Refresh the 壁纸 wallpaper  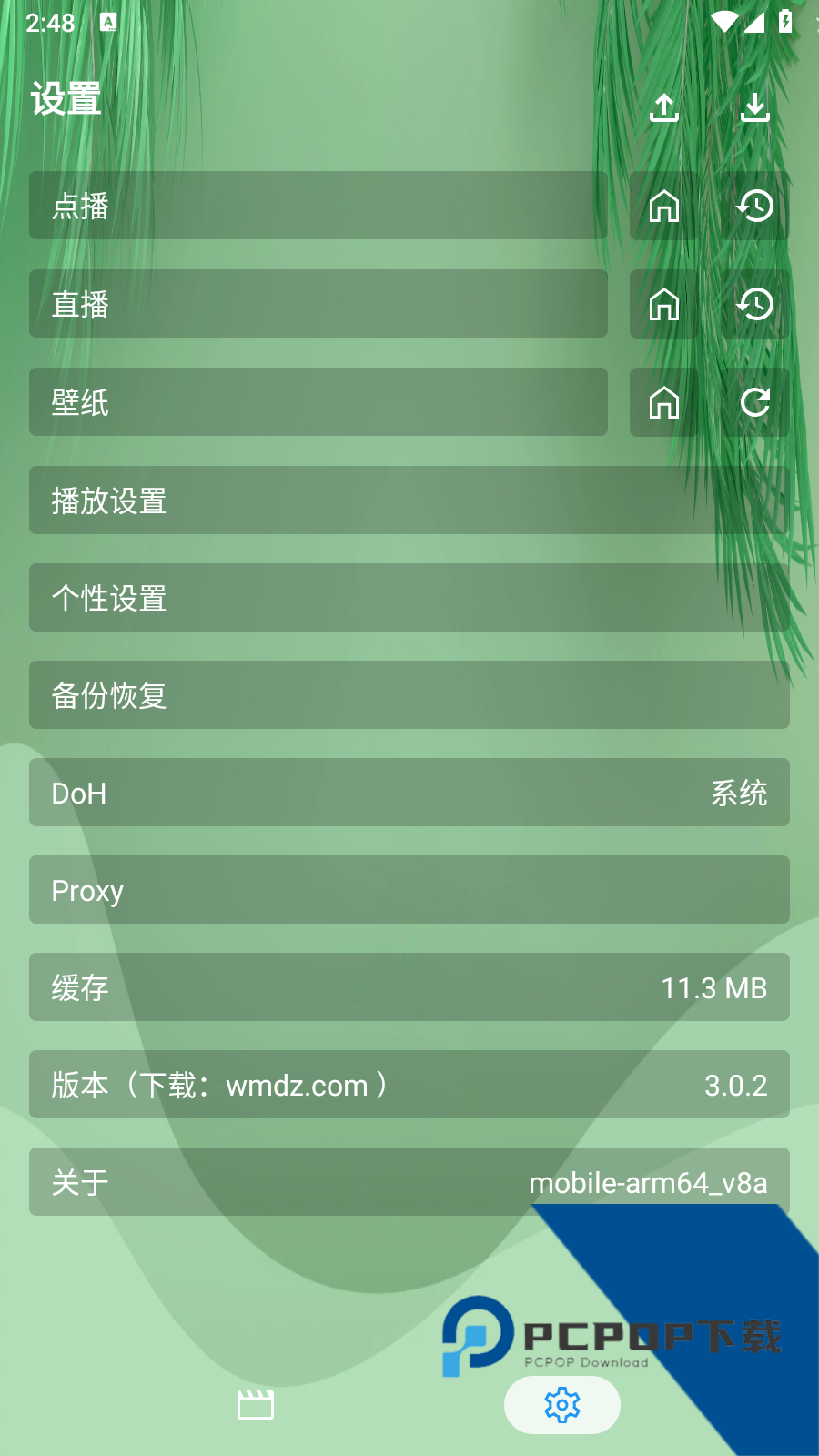pos(754,402)
